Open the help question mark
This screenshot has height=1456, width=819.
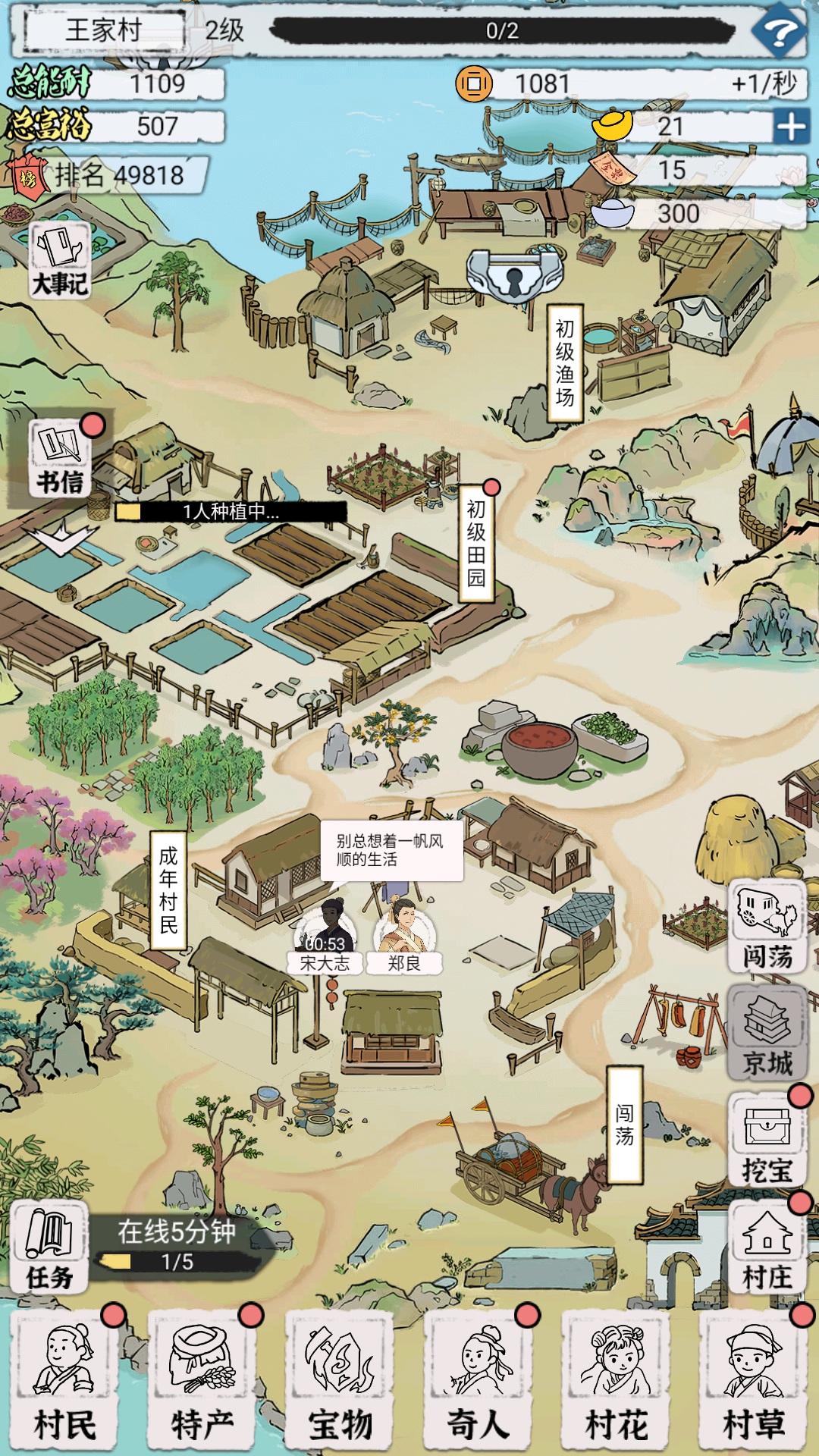coord(779,32)
